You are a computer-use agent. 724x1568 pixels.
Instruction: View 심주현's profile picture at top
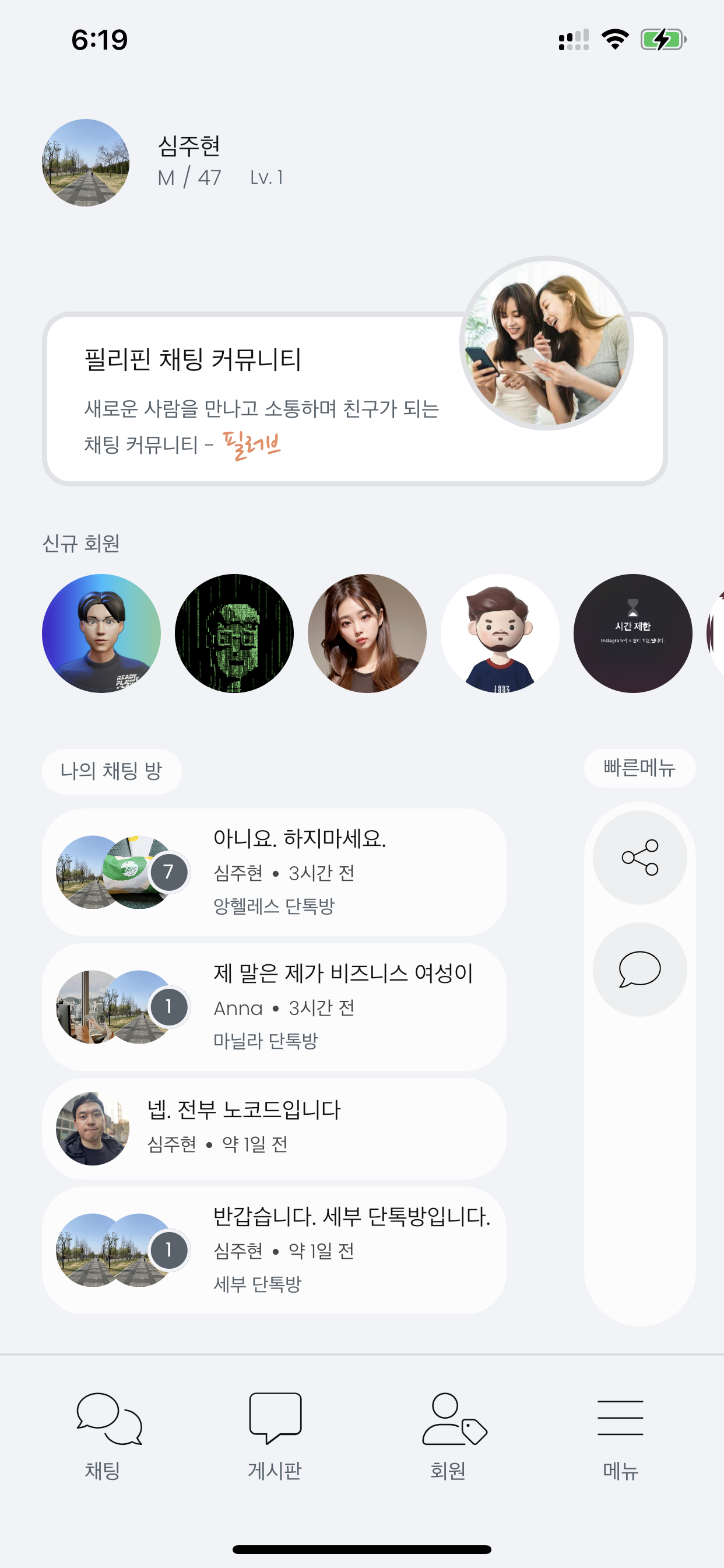point(86,163)
